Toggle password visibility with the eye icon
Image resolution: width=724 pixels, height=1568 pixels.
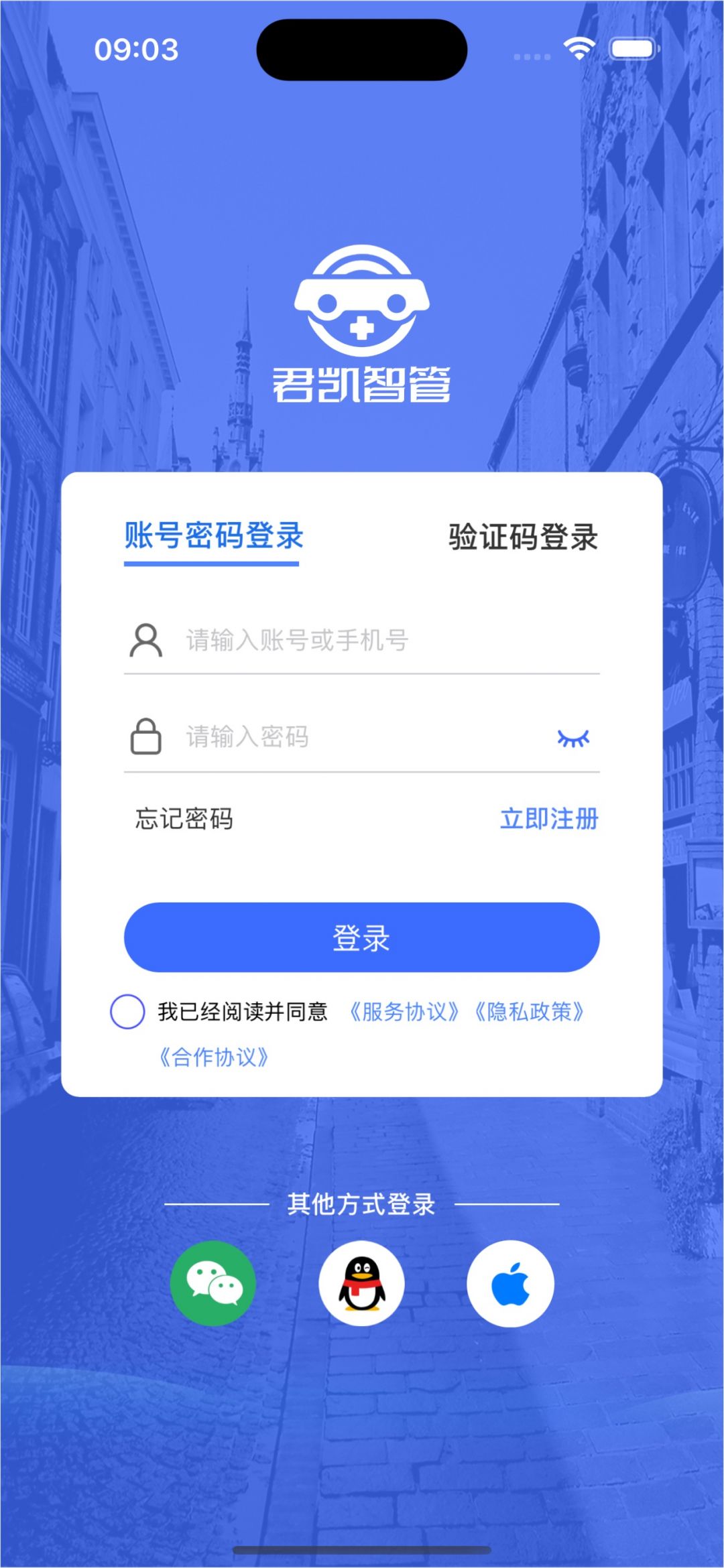pyautogui.click(x=573, y=738)
